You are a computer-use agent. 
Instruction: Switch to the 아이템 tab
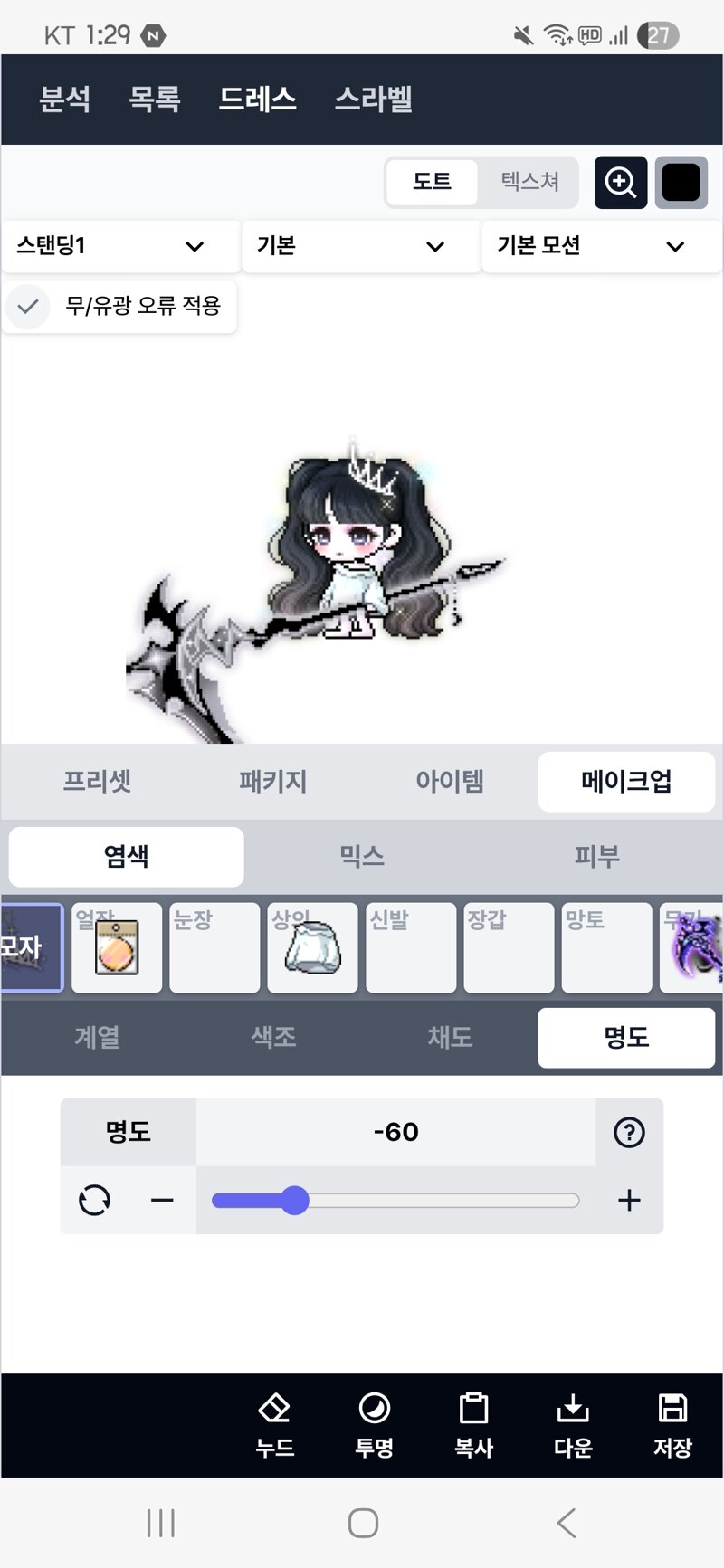[450, 781]
